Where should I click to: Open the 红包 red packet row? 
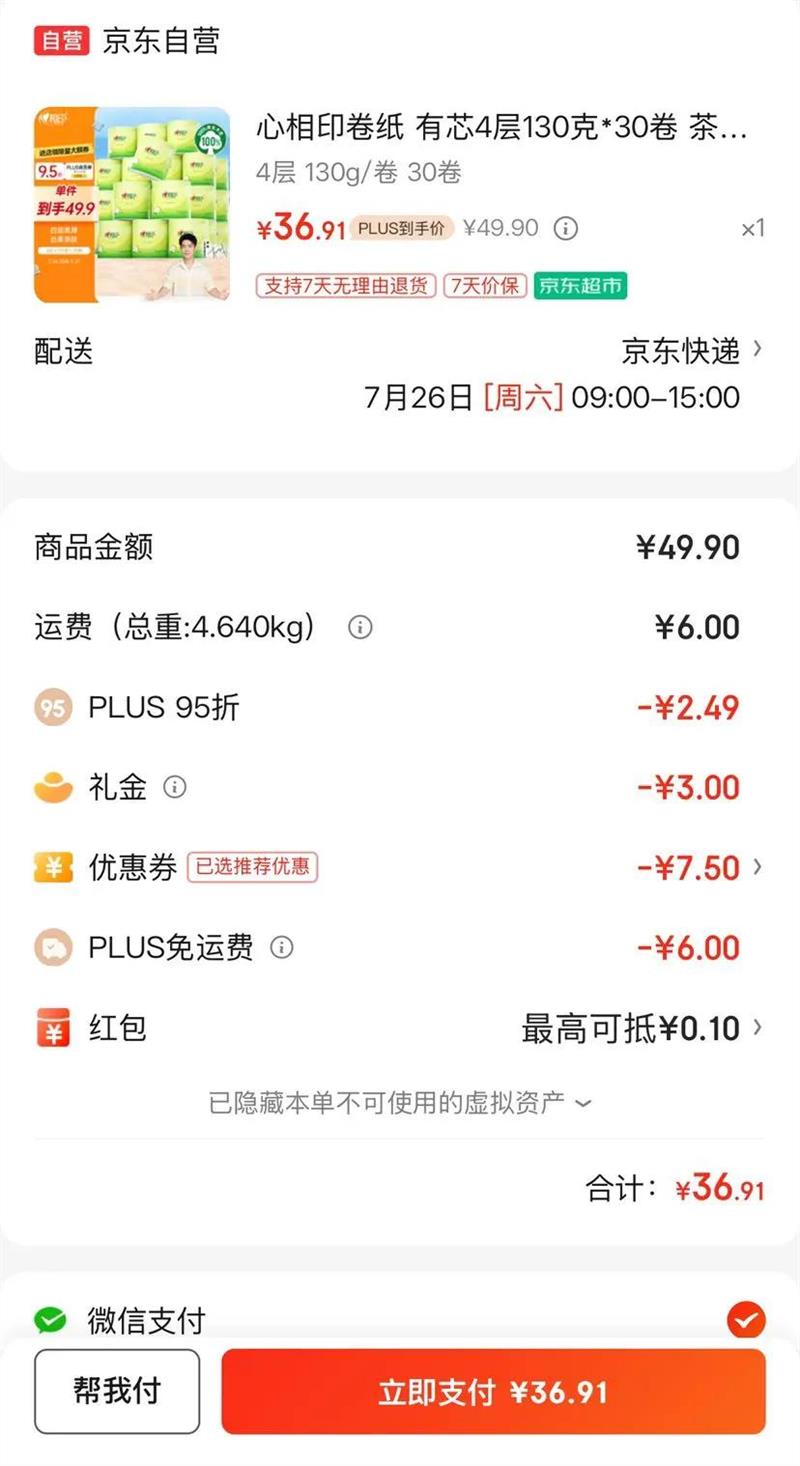pyautogui.click(x=640, y=1028)
